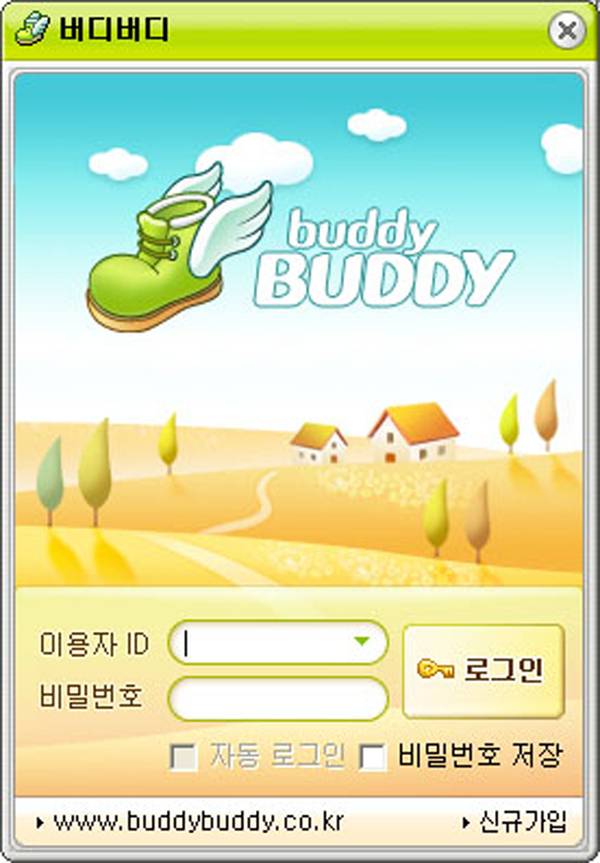This screenshot has height=863, width=600.
Task: Focus the 비밀번호 password field
Action: tap(278, 698)
